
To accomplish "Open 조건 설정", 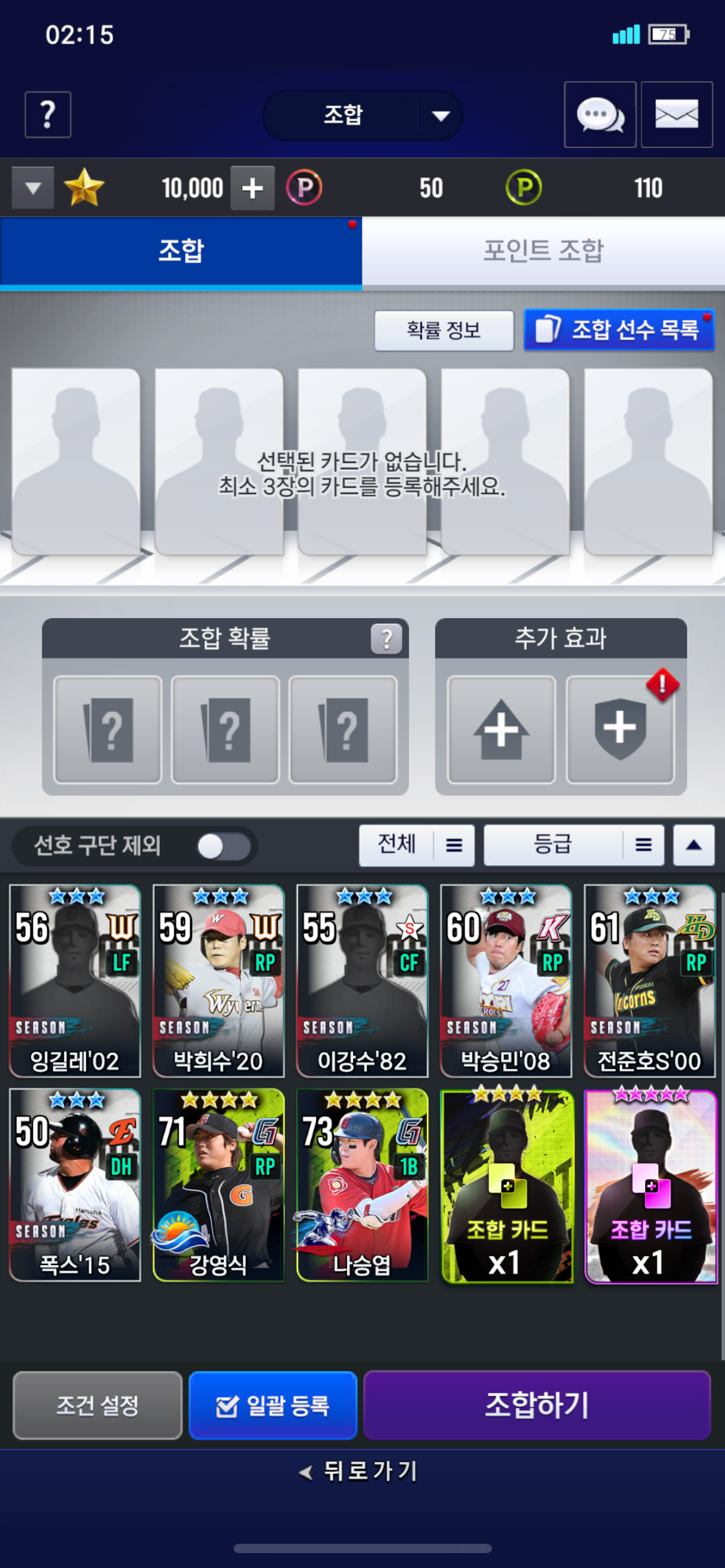I will (x=97, y=1405).
